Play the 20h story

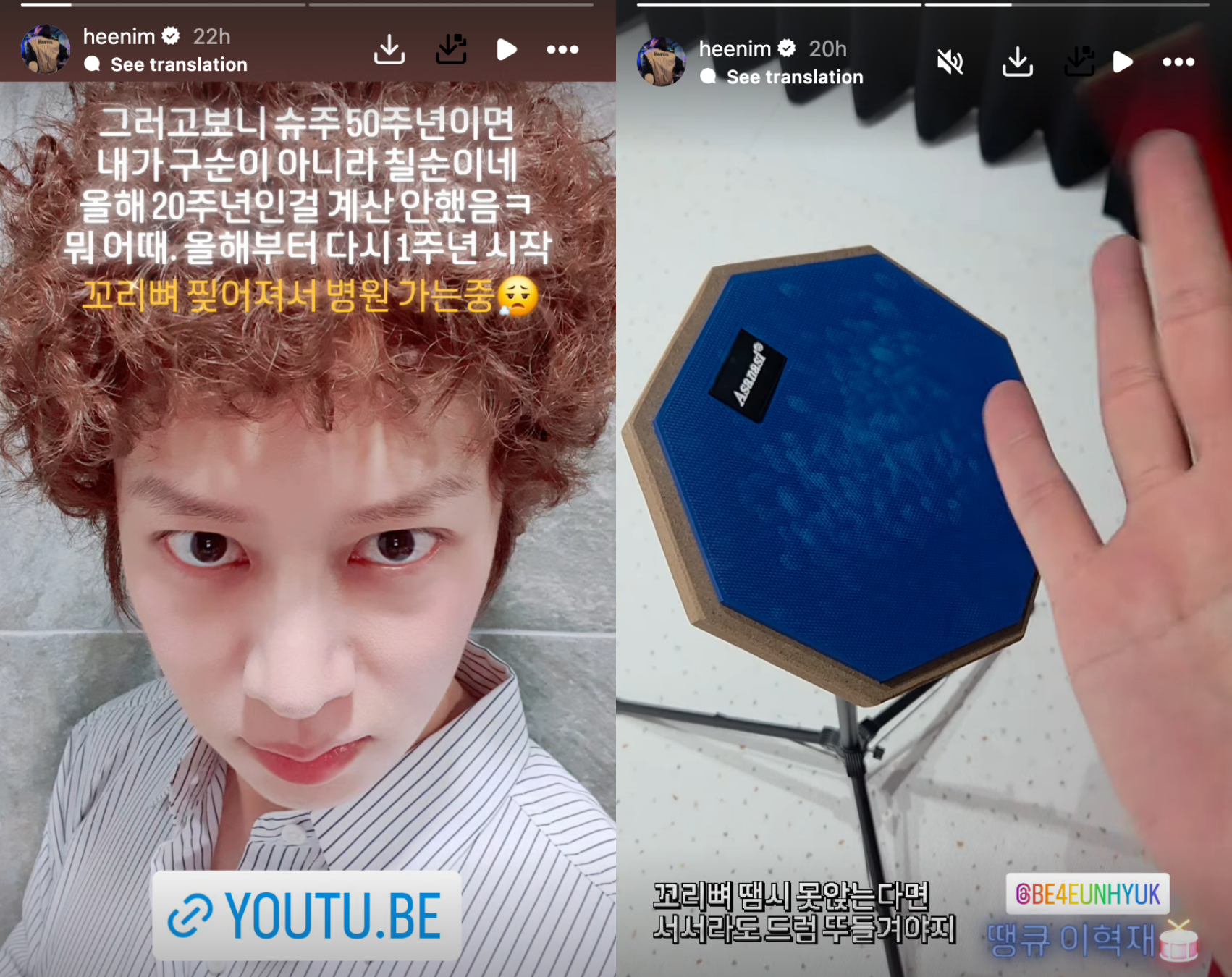pyautogui.click(x=1122, y=62)
